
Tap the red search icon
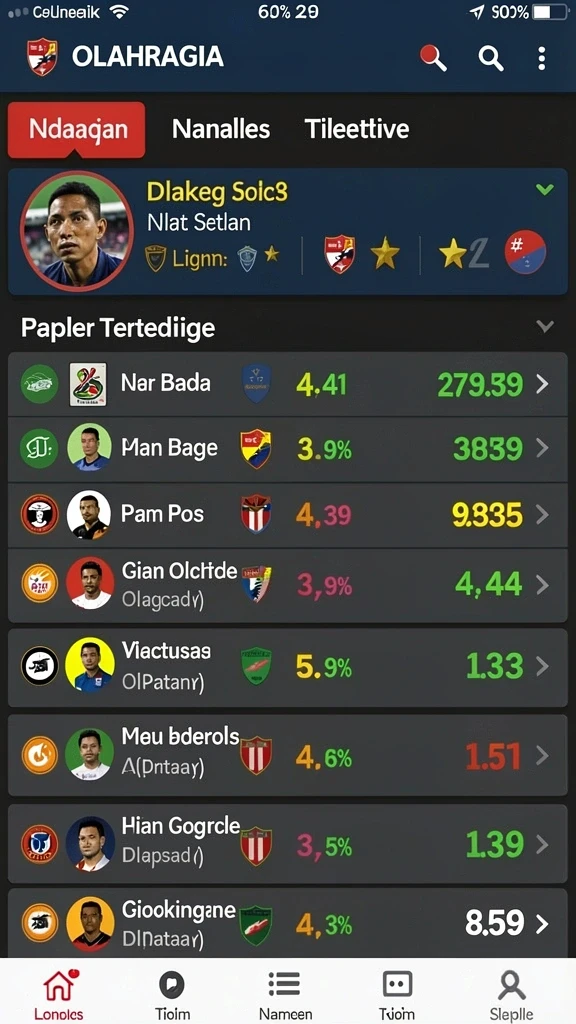(433, 58)
